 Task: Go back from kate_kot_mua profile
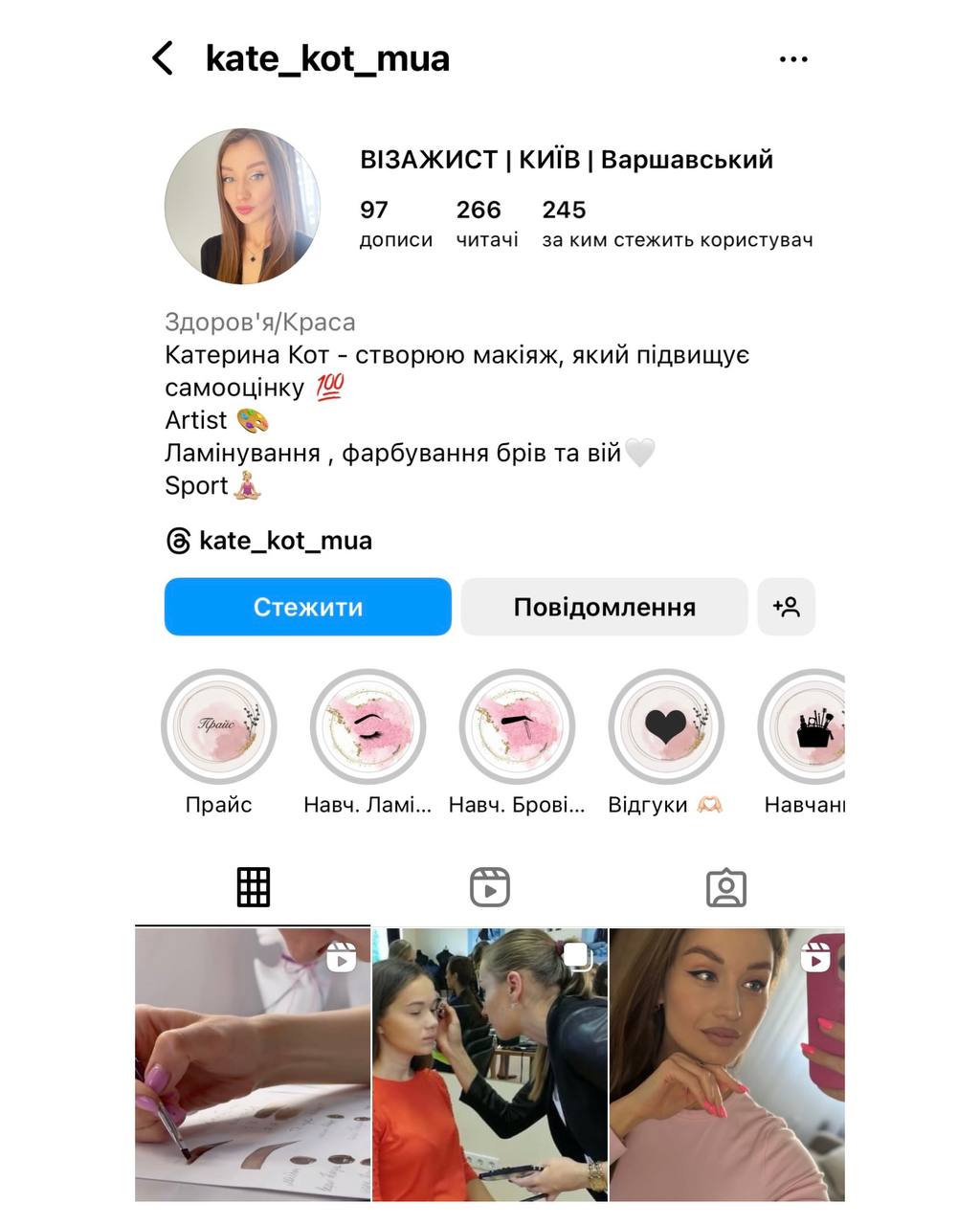click(x=164, y=58)
